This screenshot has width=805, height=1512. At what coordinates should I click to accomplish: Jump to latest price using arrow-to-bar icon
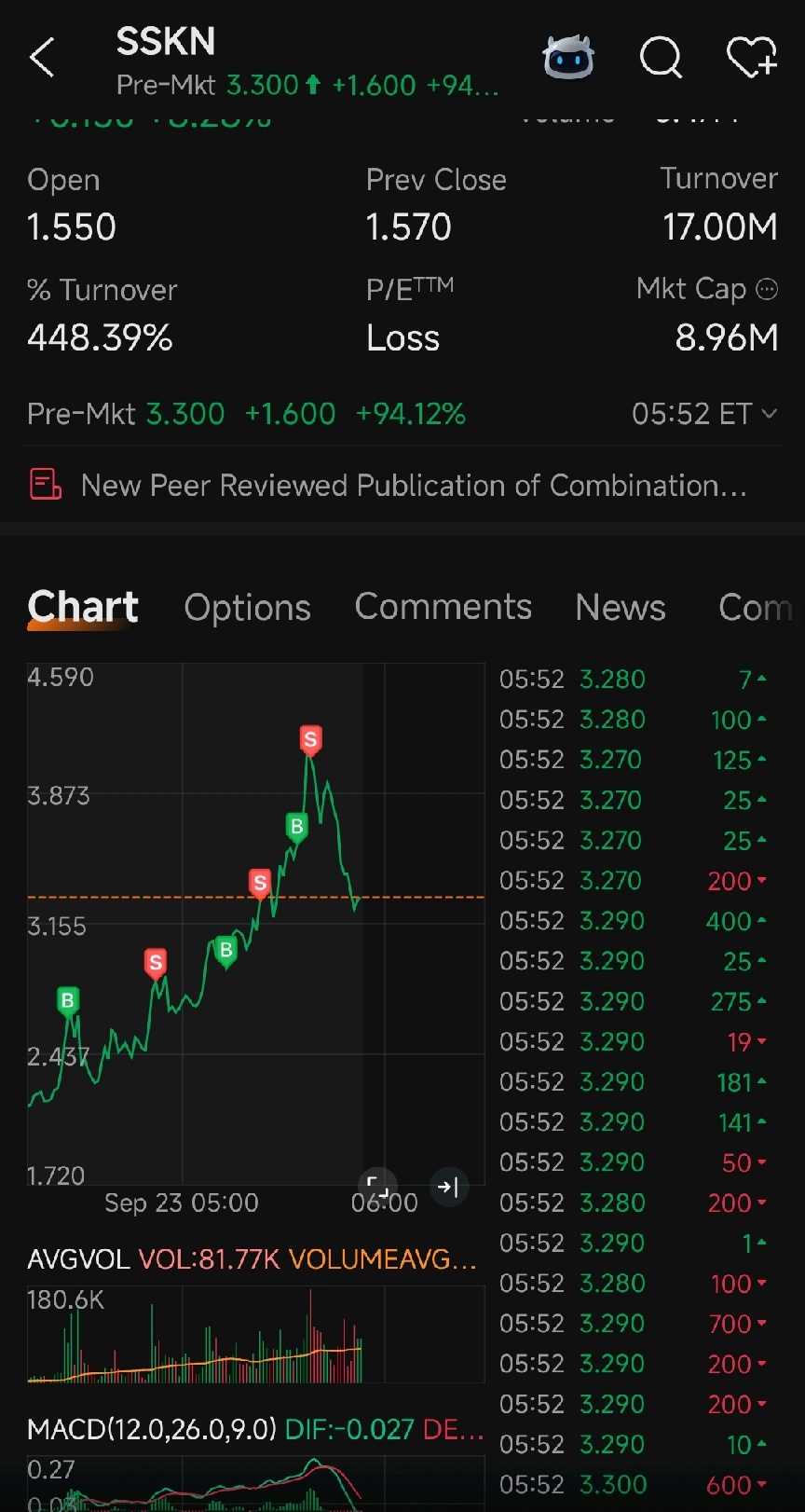click(449, 1186)
